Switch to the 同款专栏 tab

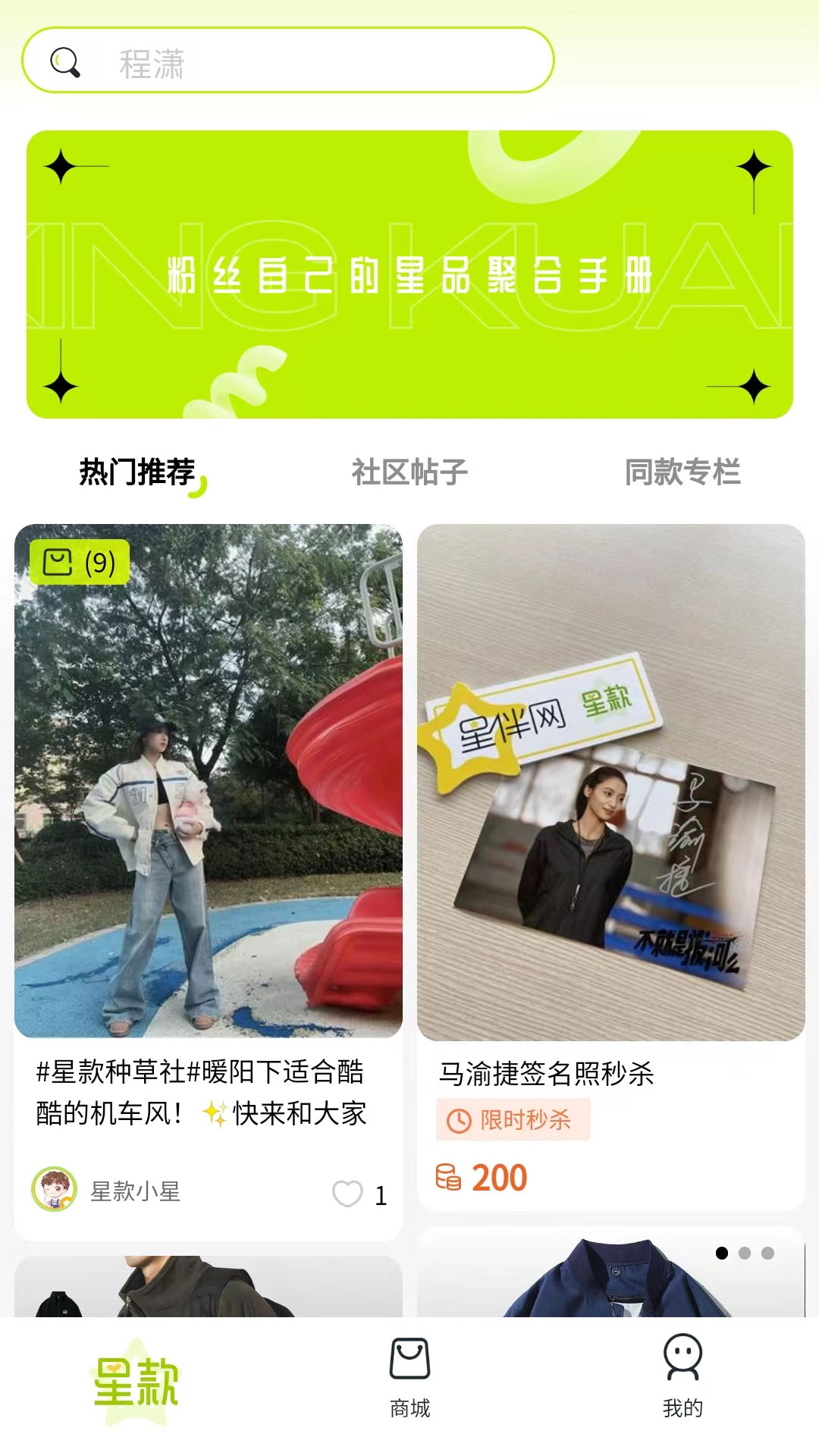[x=684, y=470]
